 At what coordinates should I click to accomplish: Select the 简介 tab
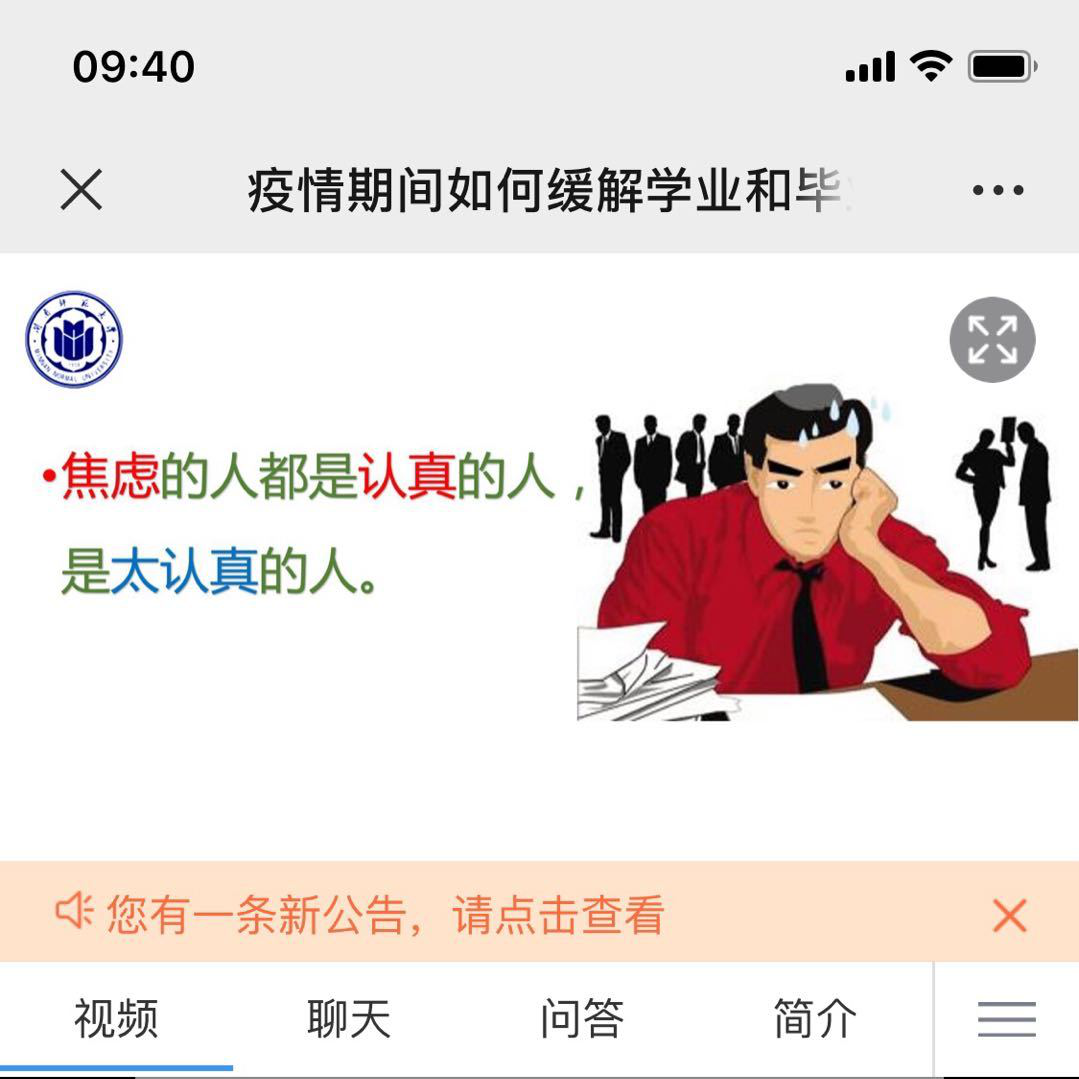(814, 1019)
